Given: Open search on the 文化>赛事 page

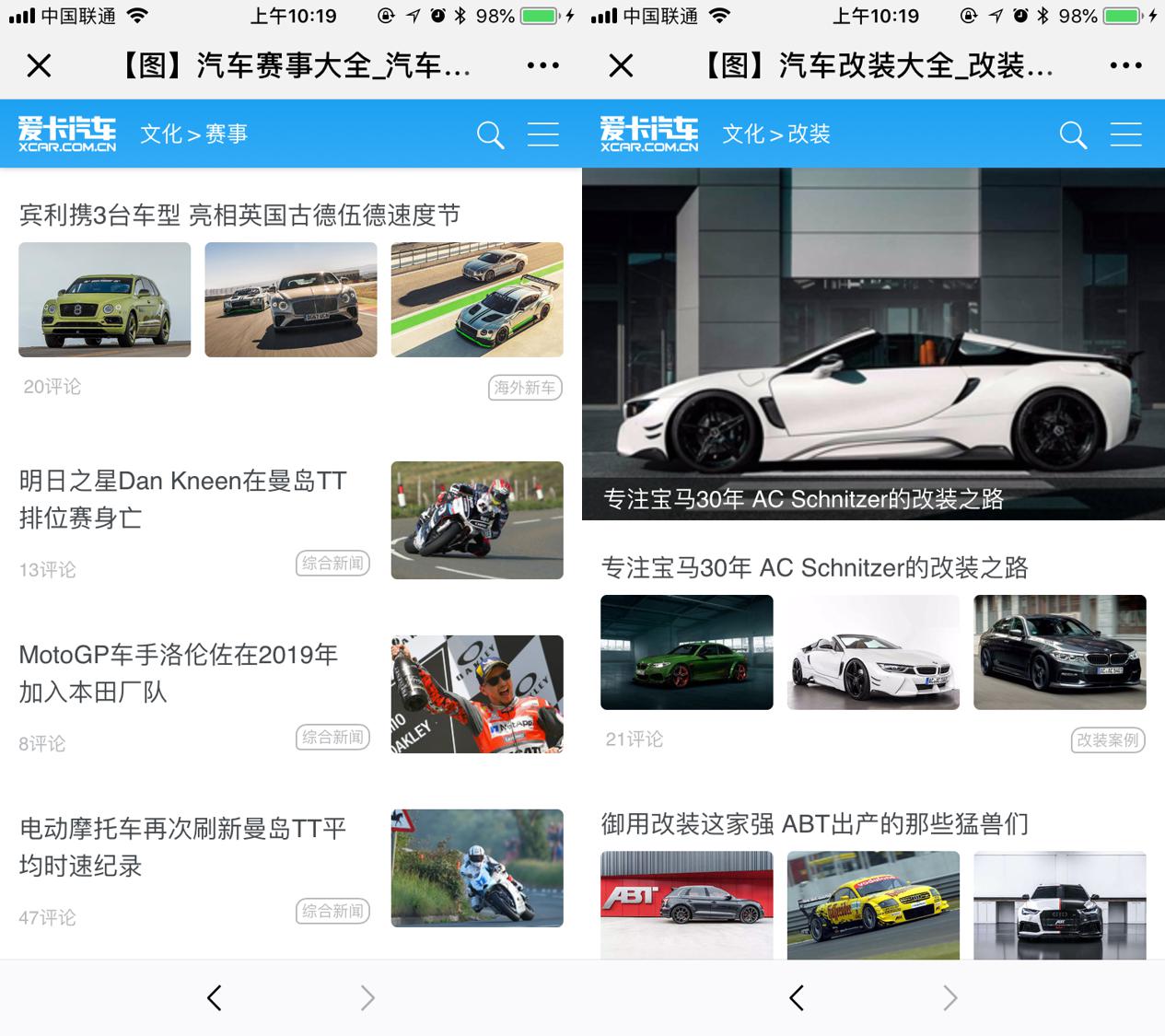Looking at the screenshot, I should (490, 135).
